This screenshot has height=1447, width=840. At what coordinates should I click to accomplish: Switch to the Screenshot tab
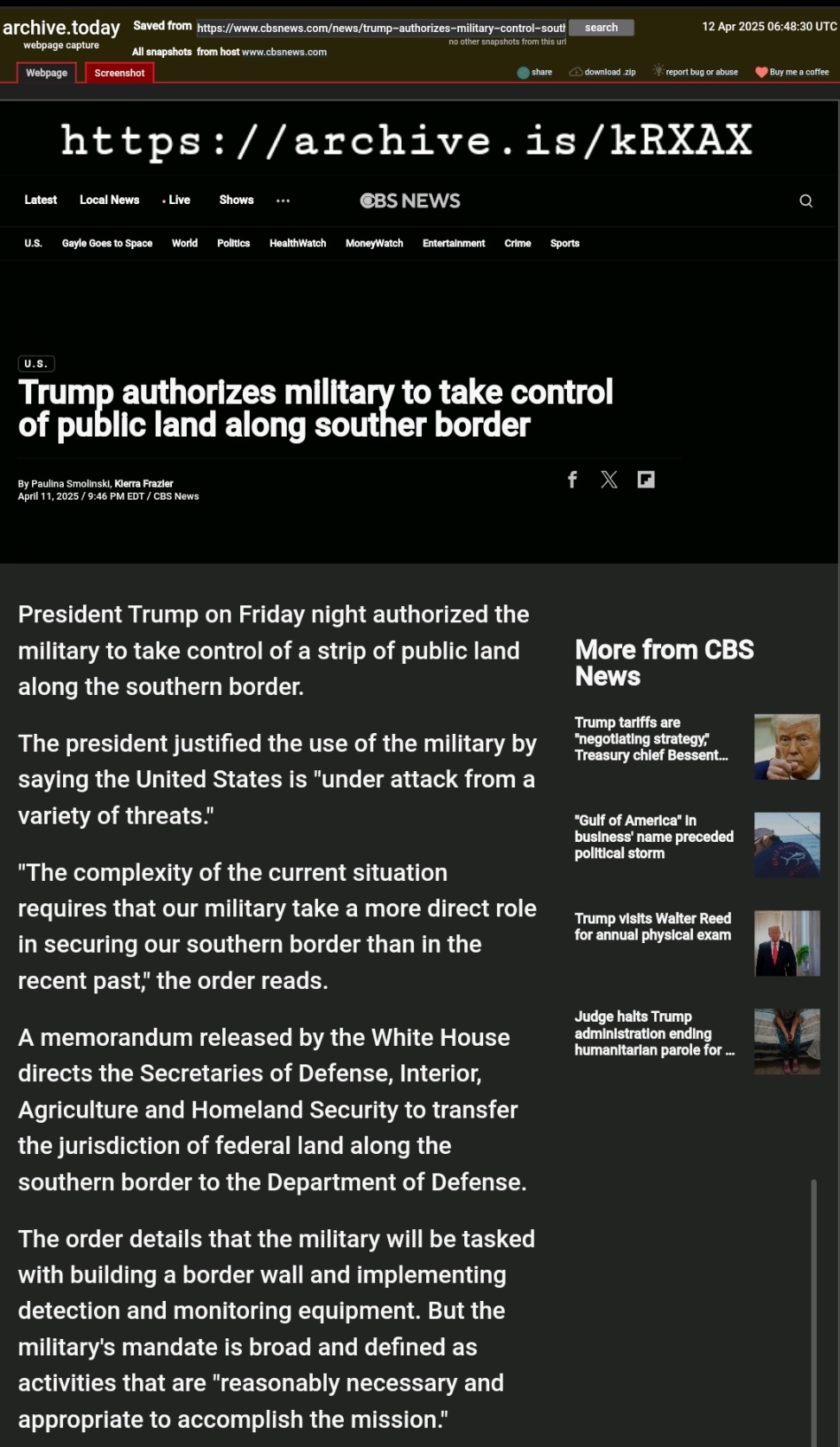click(x=119, y=73)
